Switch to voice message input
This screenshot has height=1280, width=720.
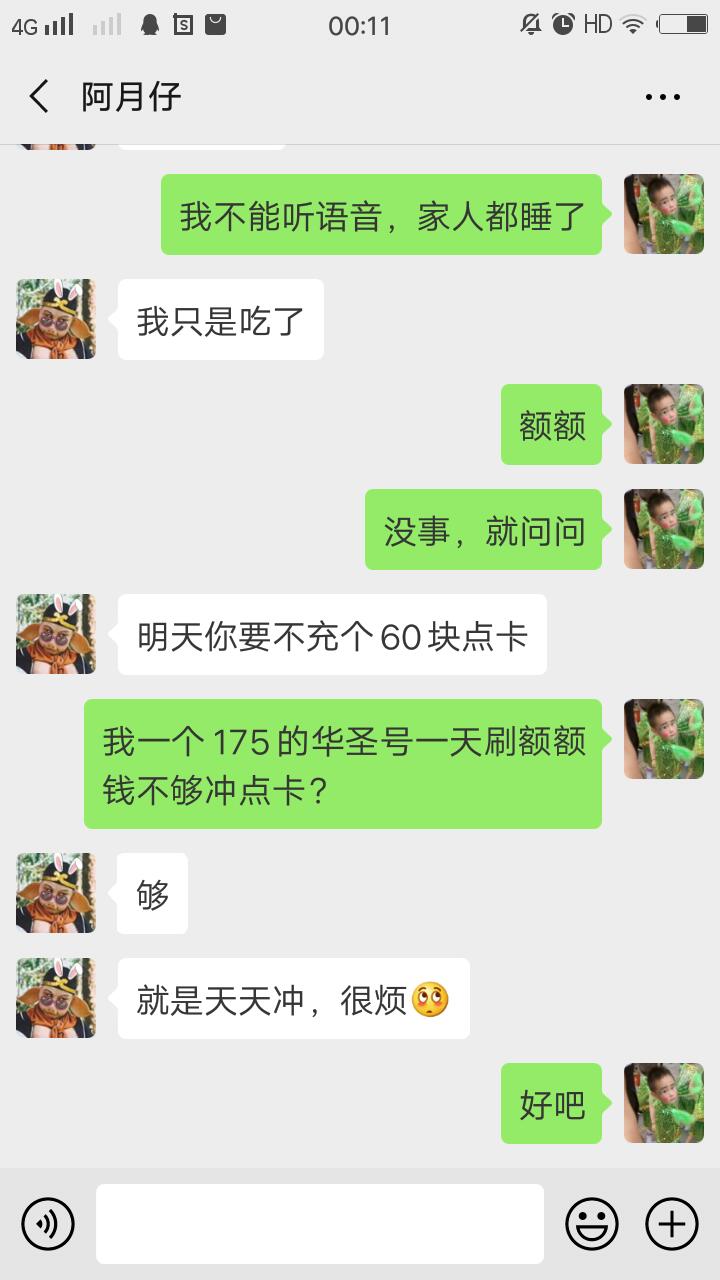tap(48, 1223)
